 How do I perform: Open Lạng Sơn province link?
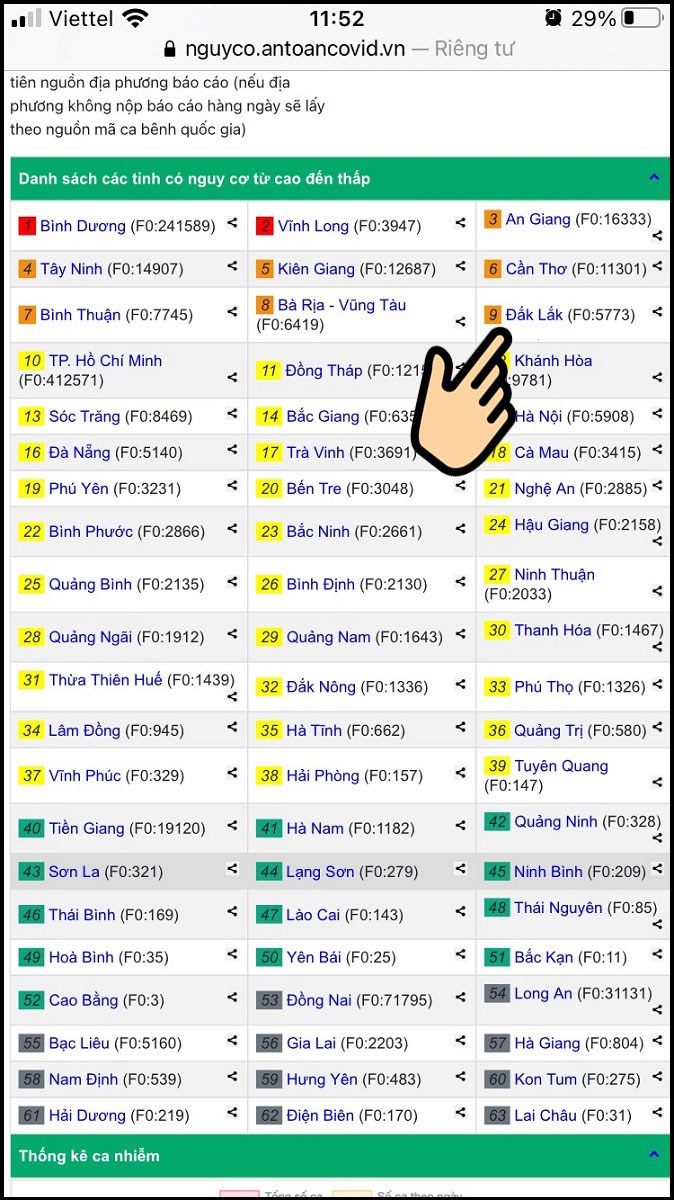(x=320, y=872)
